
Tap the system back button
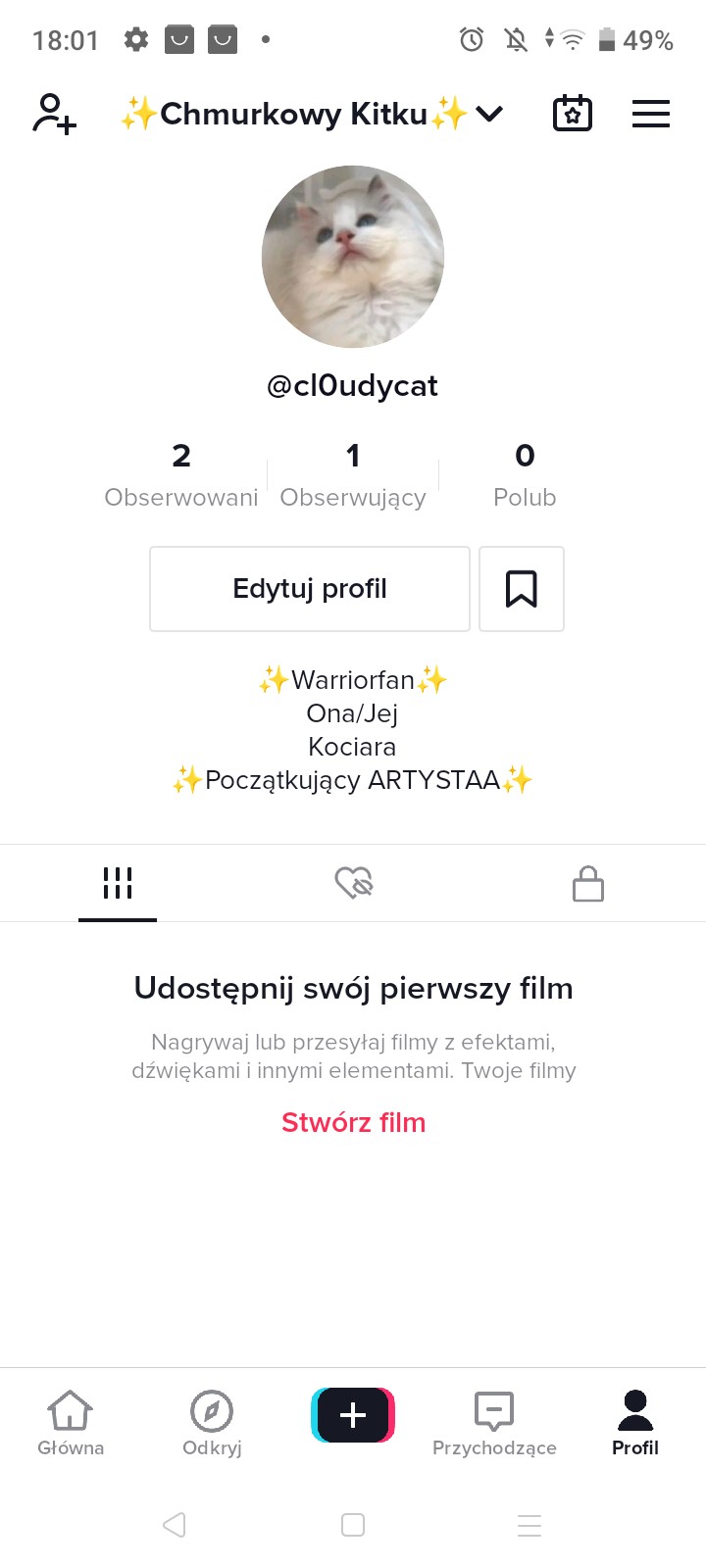175,1525
